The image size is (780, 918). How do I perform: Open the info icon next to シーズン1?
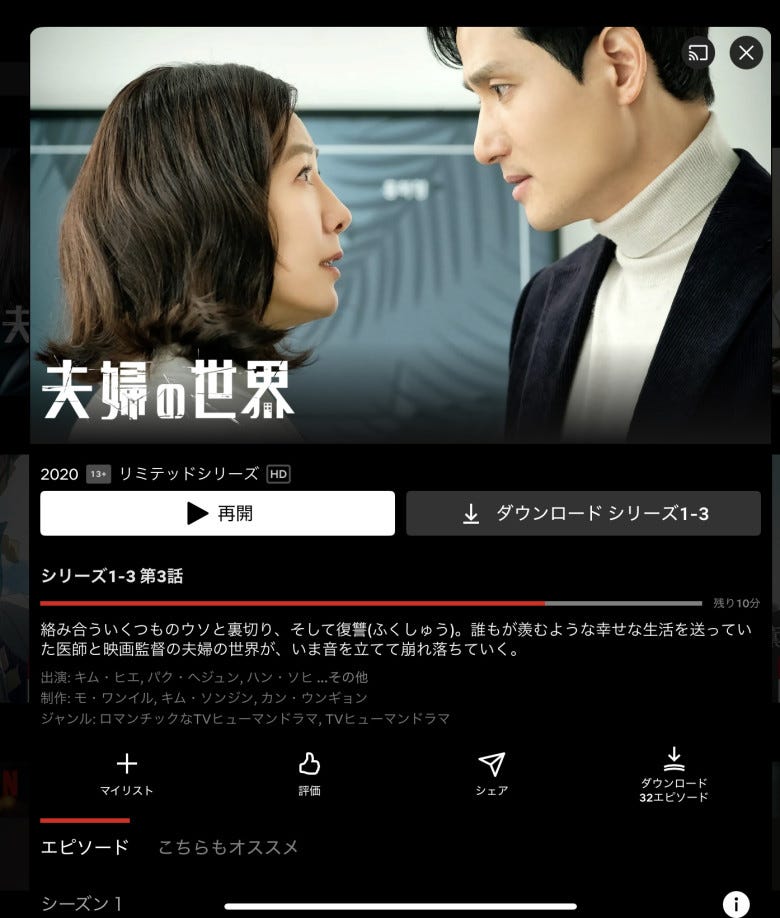coord(736,904)
